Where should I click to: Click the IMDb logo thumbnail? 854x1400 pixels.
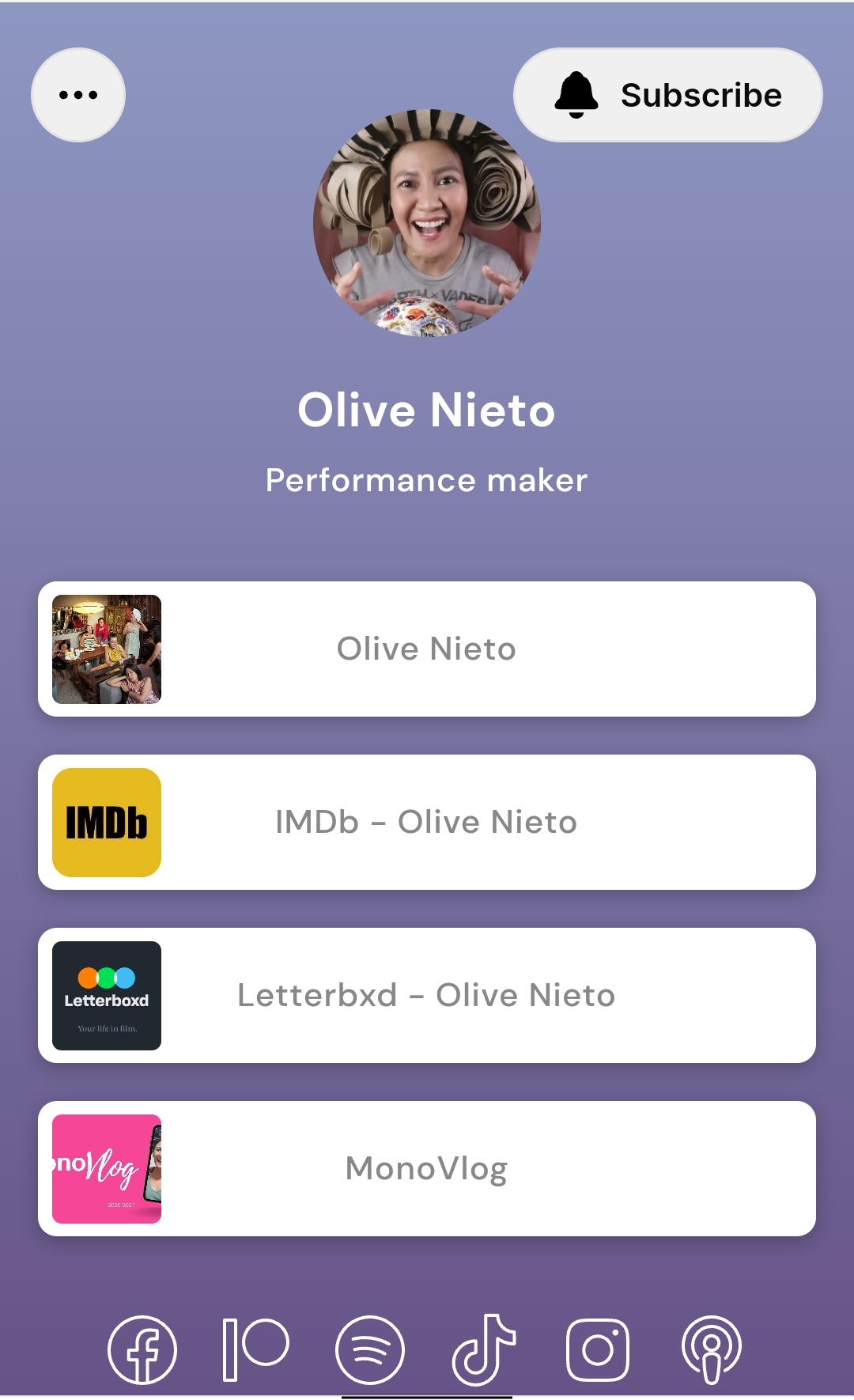(x=107, y=822)
